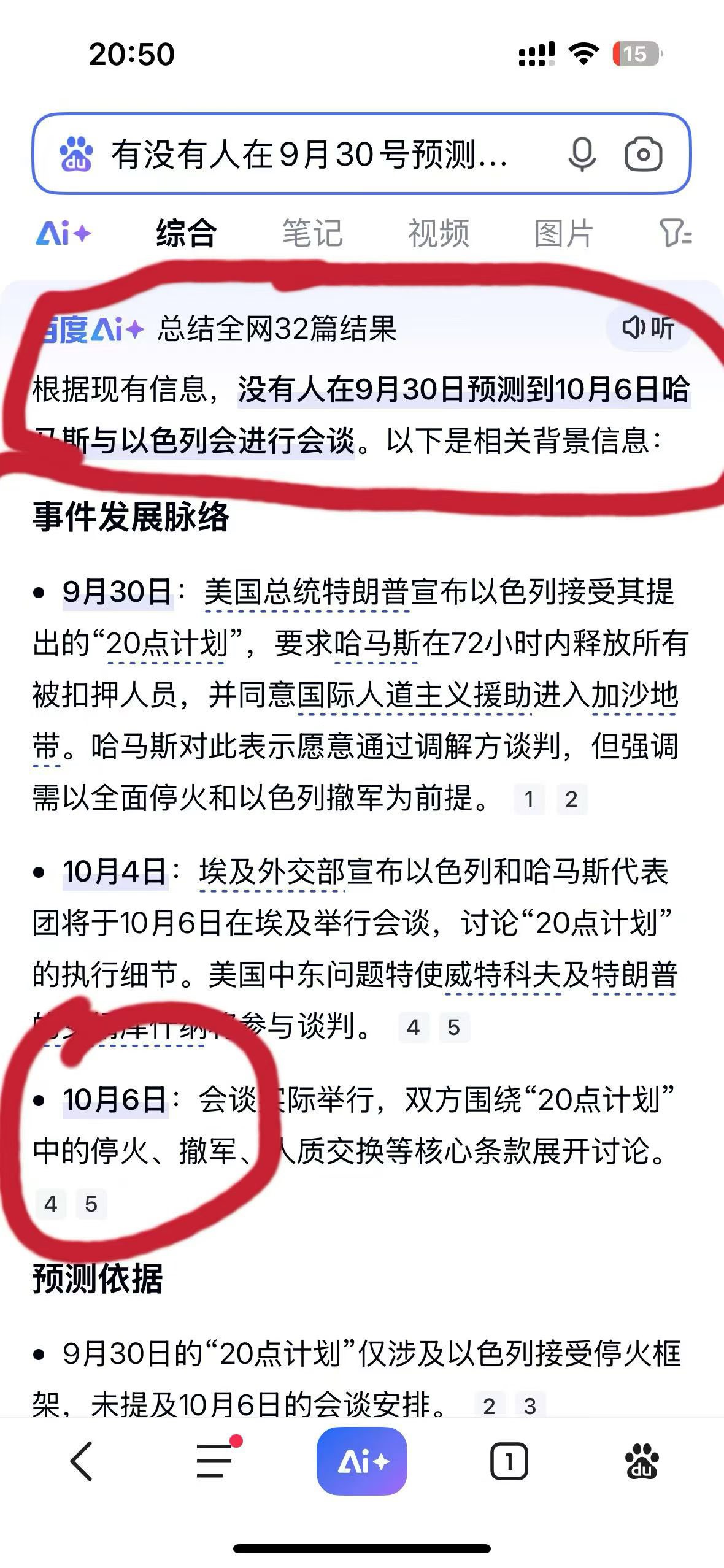Open camera image search
724x1568 pixels.
643,154
